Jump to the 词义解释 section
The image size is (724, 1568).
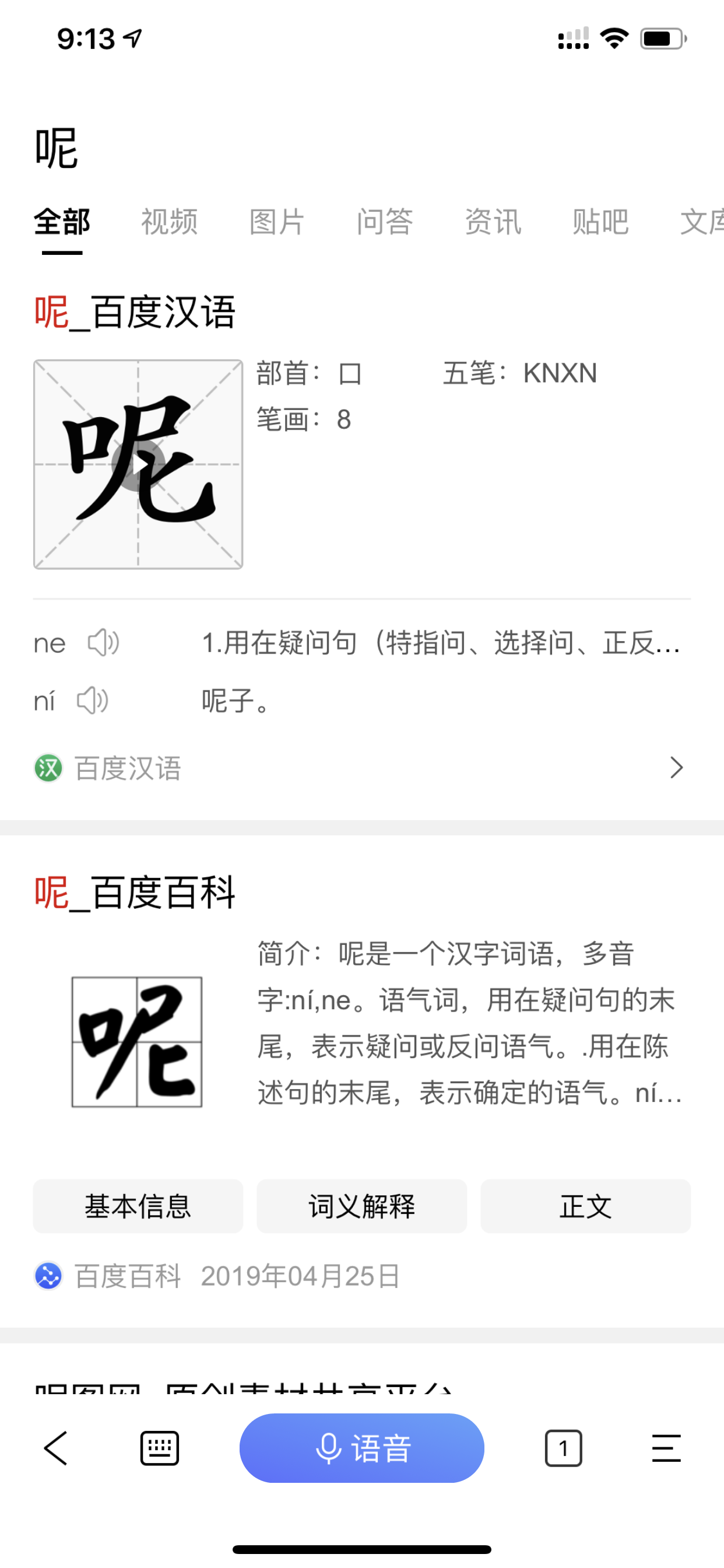pyautogui.click(x=361, y=1206)
